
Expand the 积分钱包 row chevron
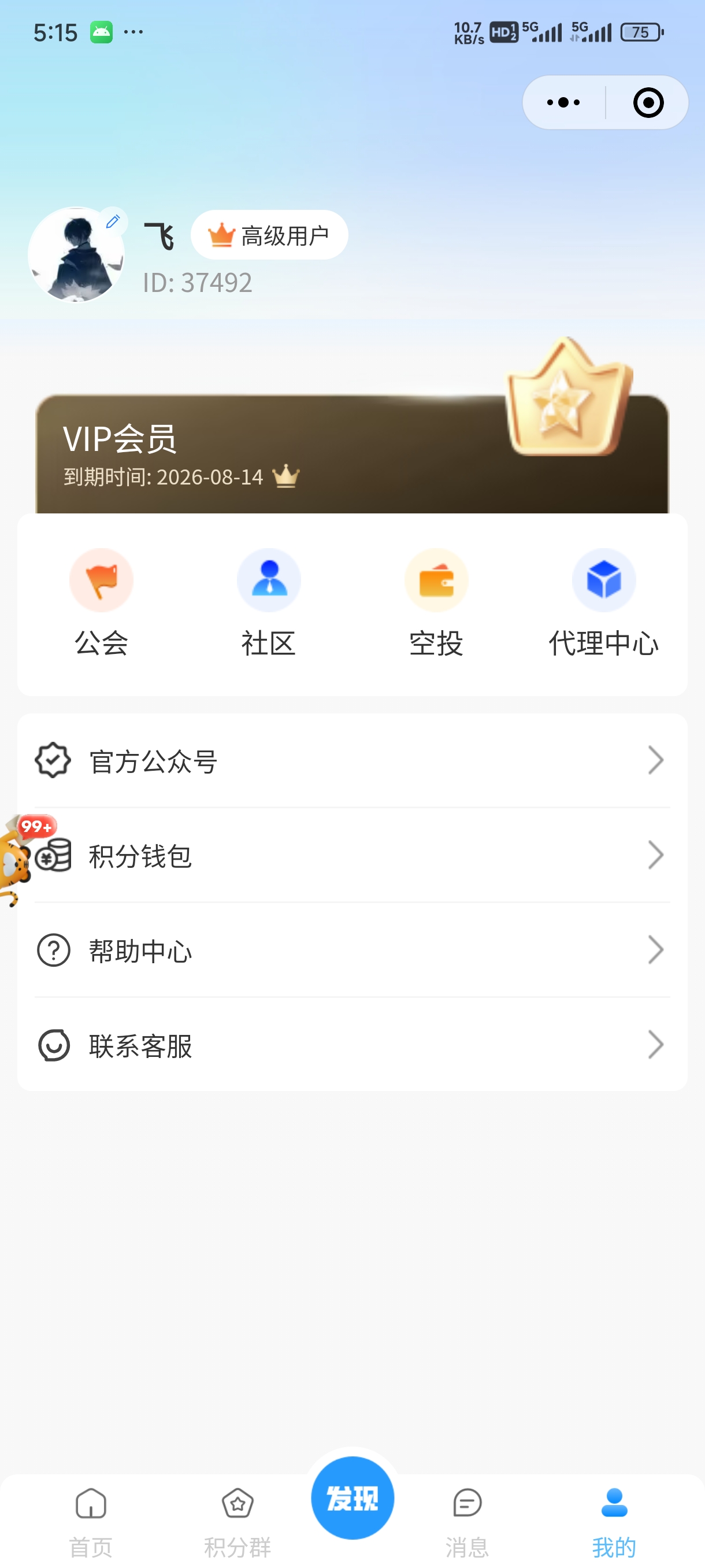[x=655, y=855]
